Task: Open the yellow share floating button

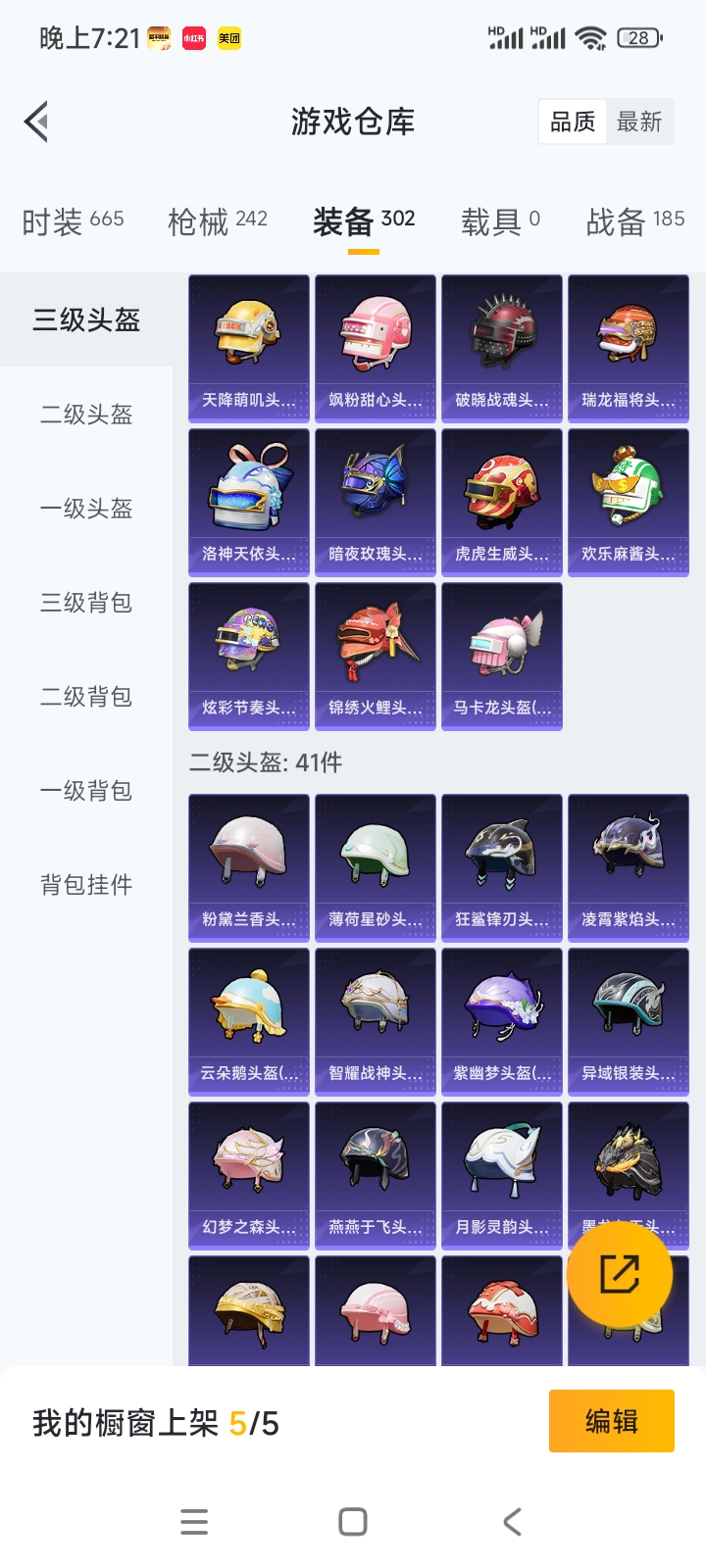Action: click(x=621, y=1272)
